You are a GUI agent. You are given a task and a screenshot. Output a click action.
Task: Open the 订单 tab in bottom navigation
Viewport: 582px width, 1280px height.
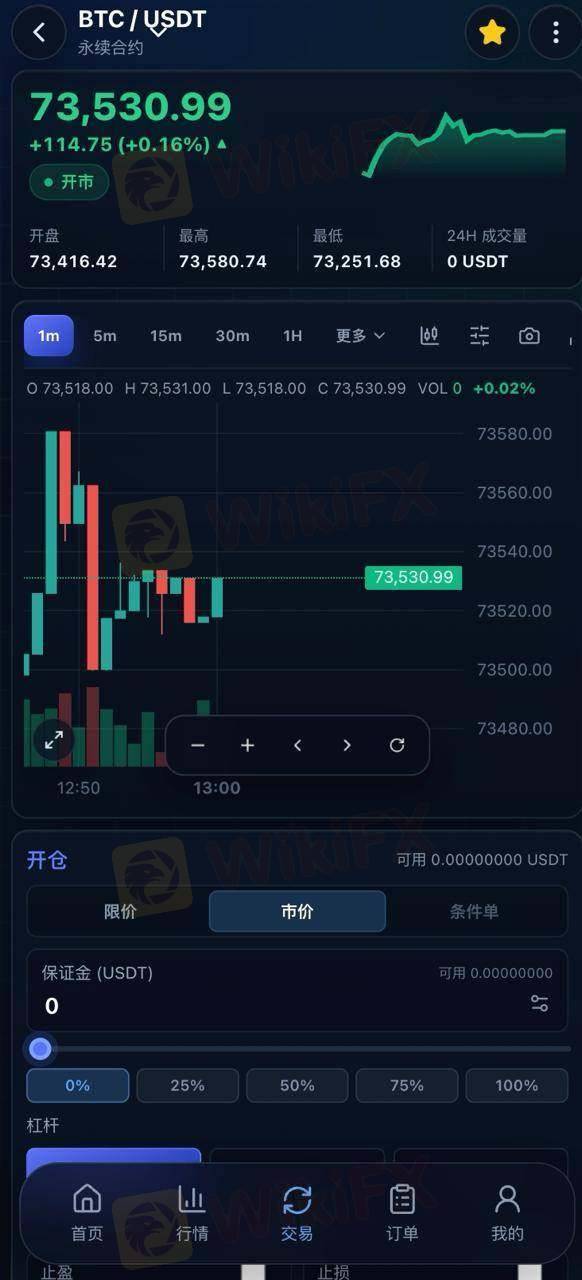(402, 1213)
